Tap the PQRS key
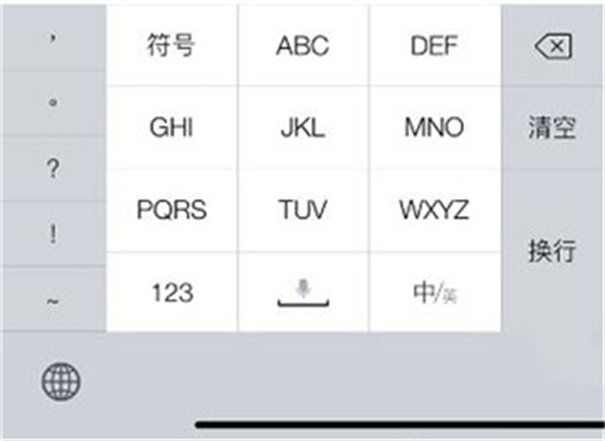605x441 pixels. (x=171, y=210)
